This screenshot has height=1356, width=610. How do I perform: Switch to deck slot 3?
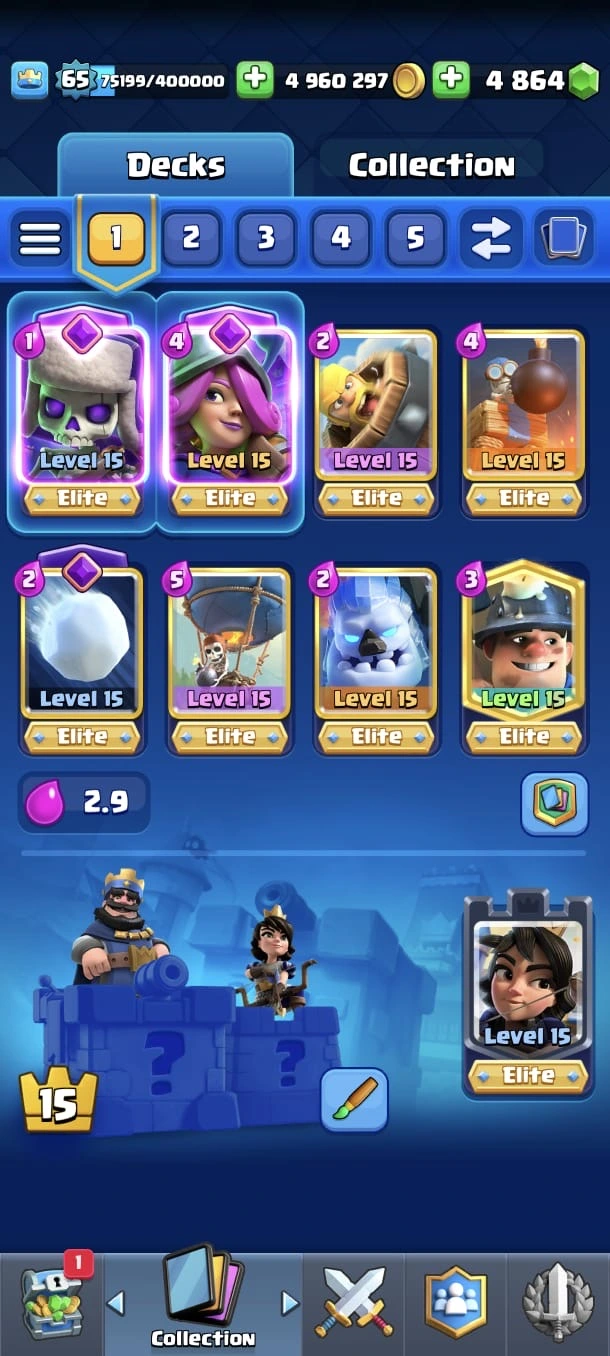pos(266,238)
